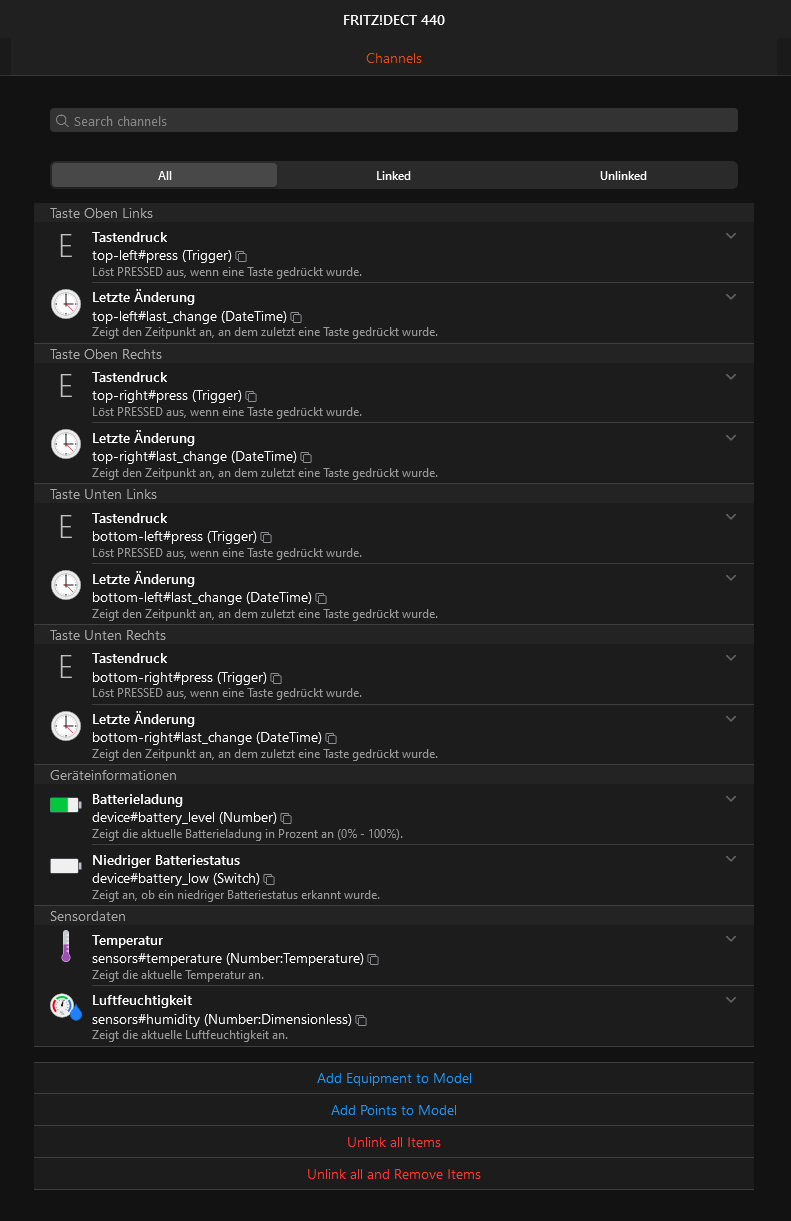
Task: Tap the Search channels field
Action: (x=394, y=121)
